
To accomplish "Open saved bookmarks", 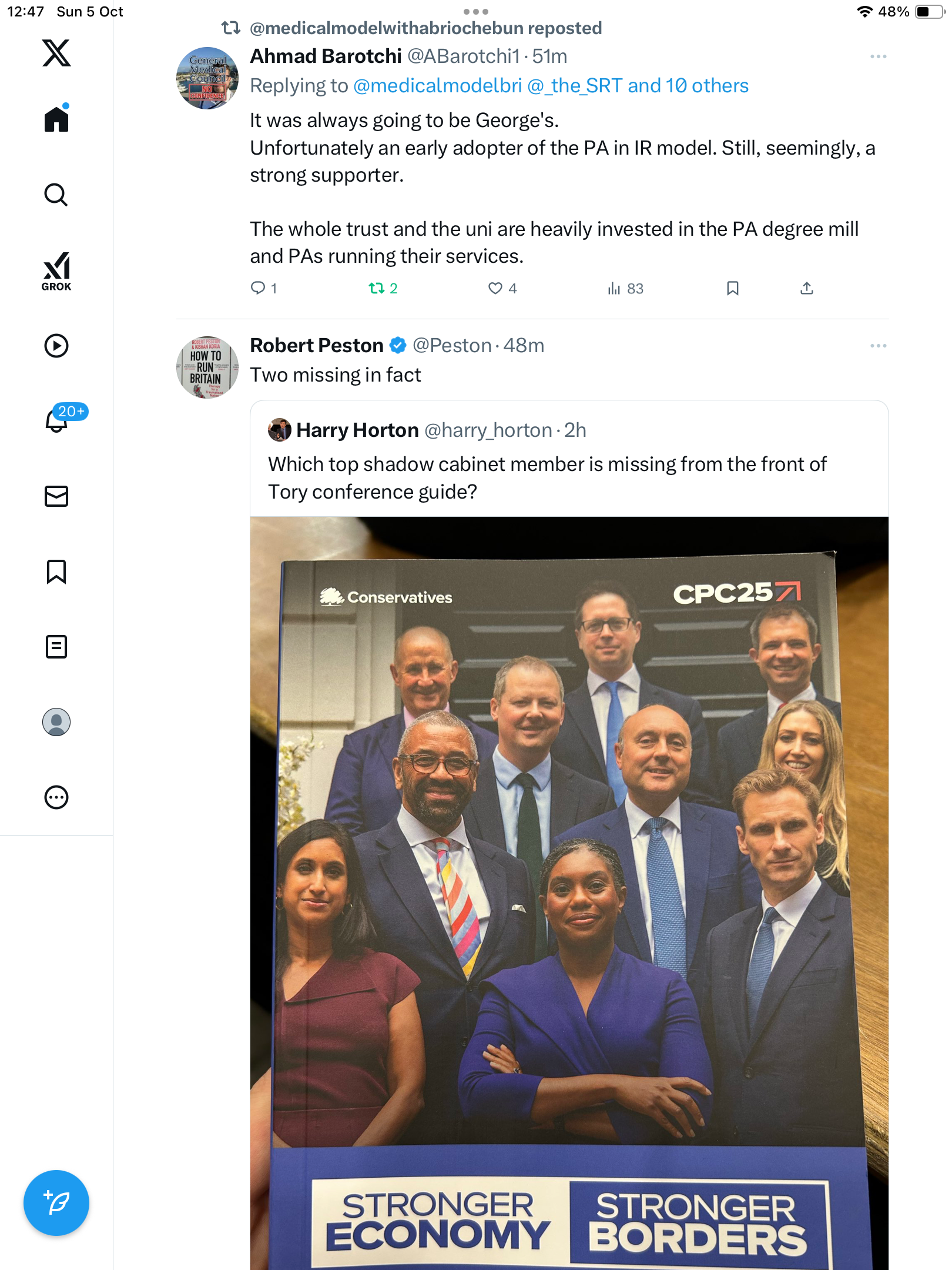I will click(x=56, y=571).
